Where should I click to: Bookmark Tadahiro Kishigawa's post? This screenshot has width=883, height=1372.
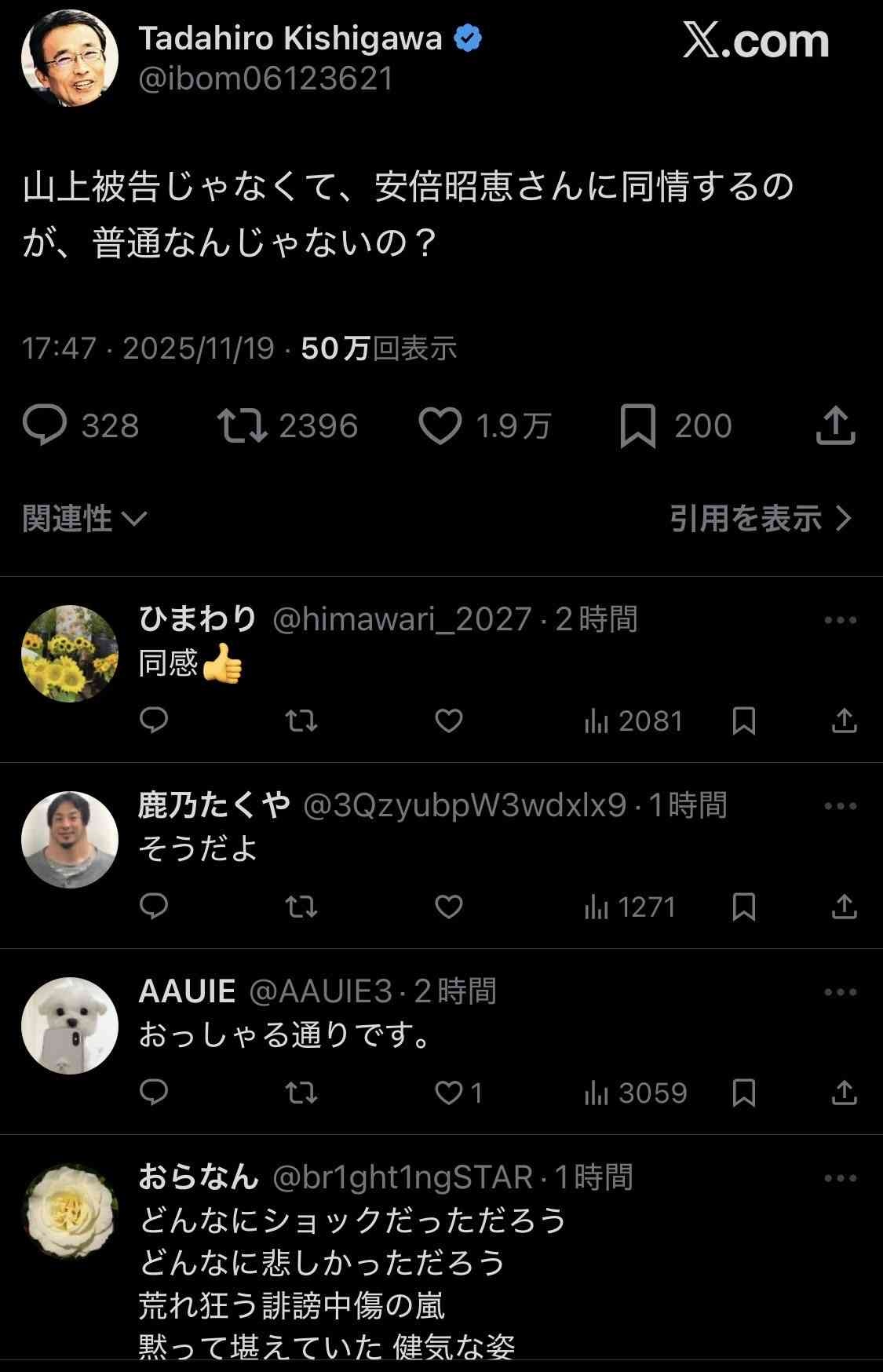click(637, 426)
